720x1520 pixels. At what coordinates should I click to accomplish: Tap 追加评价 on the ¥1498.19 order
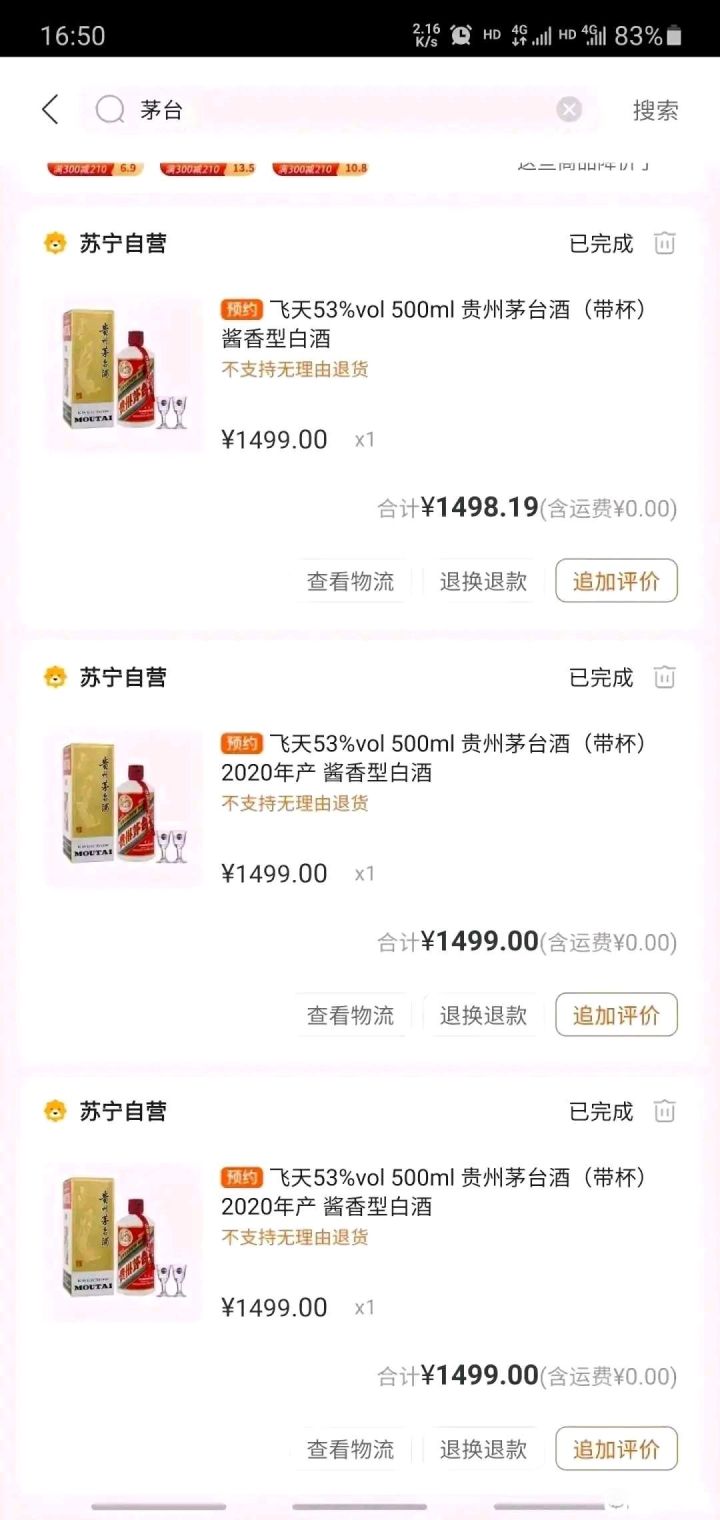tap(616, 581)
